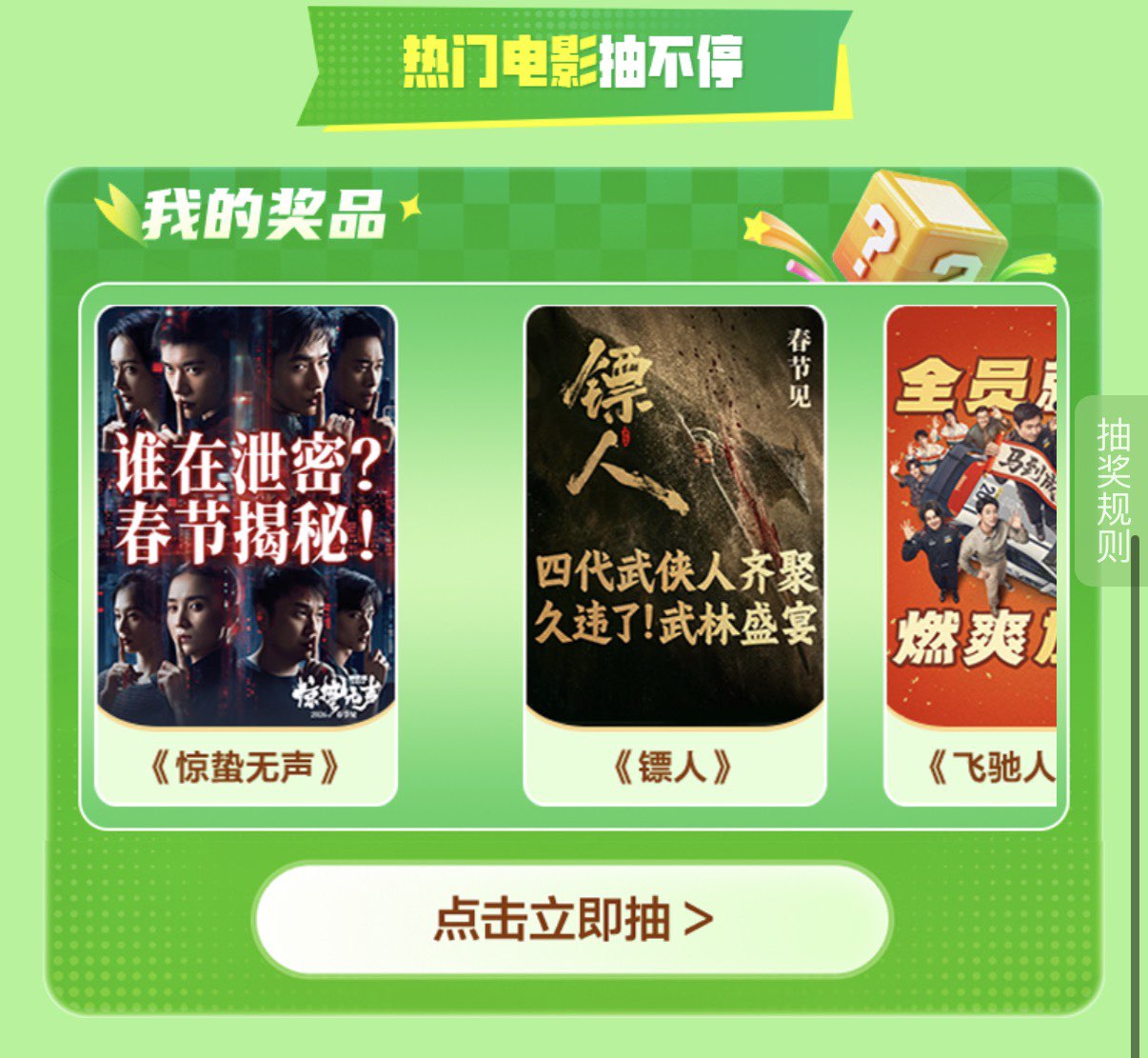Open the 《惊蛰无声》 movie card
Image resolution: width=1148 pixels, height=1058 pixels.
246,554
